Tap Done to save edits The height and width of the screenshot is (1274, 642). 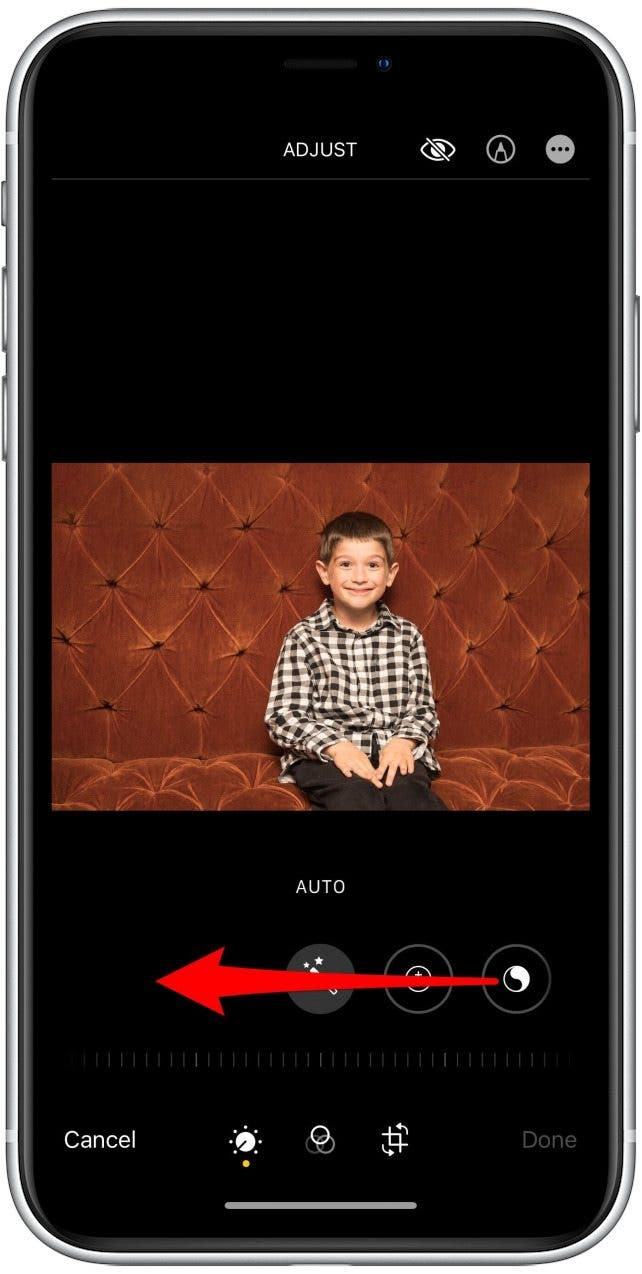click(x=549, y=1140)
